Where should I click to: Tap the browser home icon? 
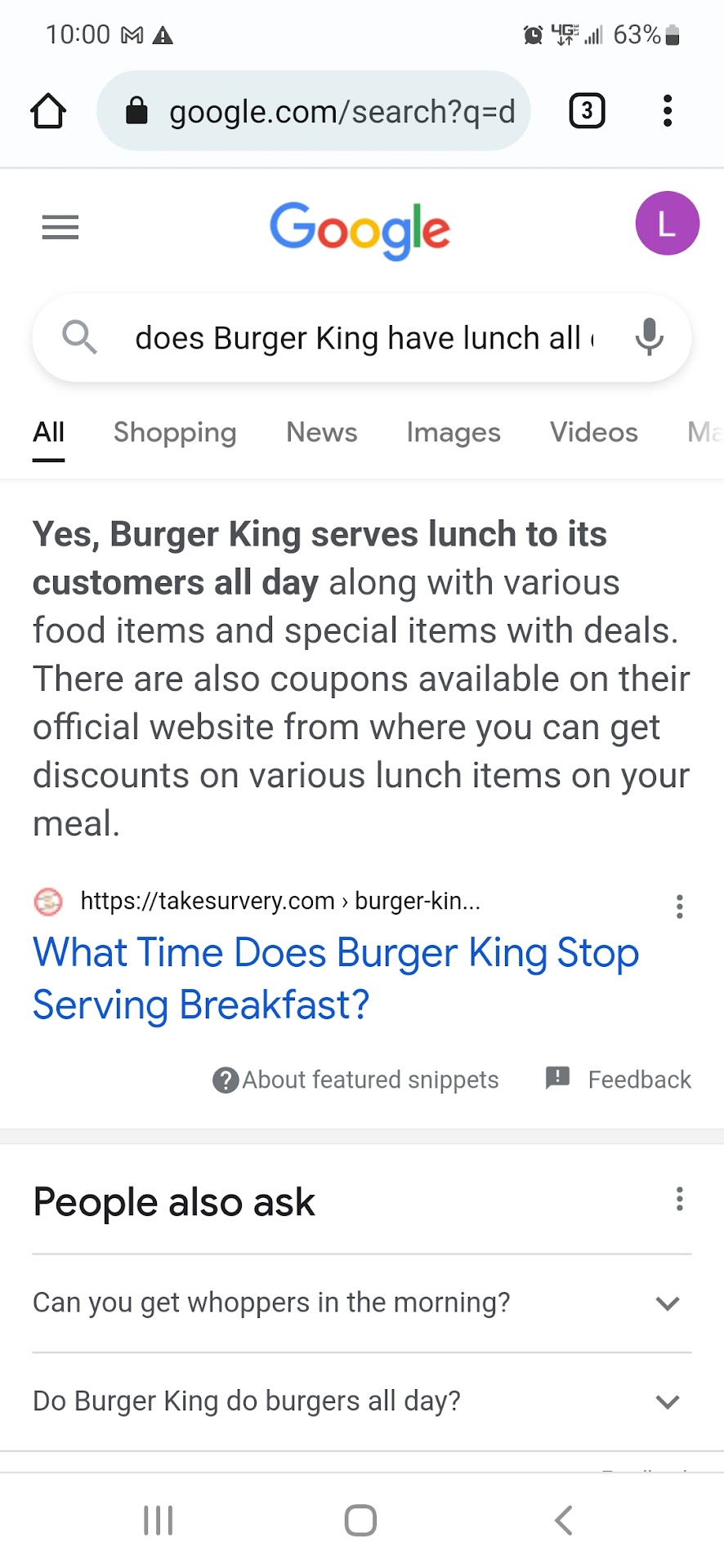pyautogui.click(x=48, y=111)
